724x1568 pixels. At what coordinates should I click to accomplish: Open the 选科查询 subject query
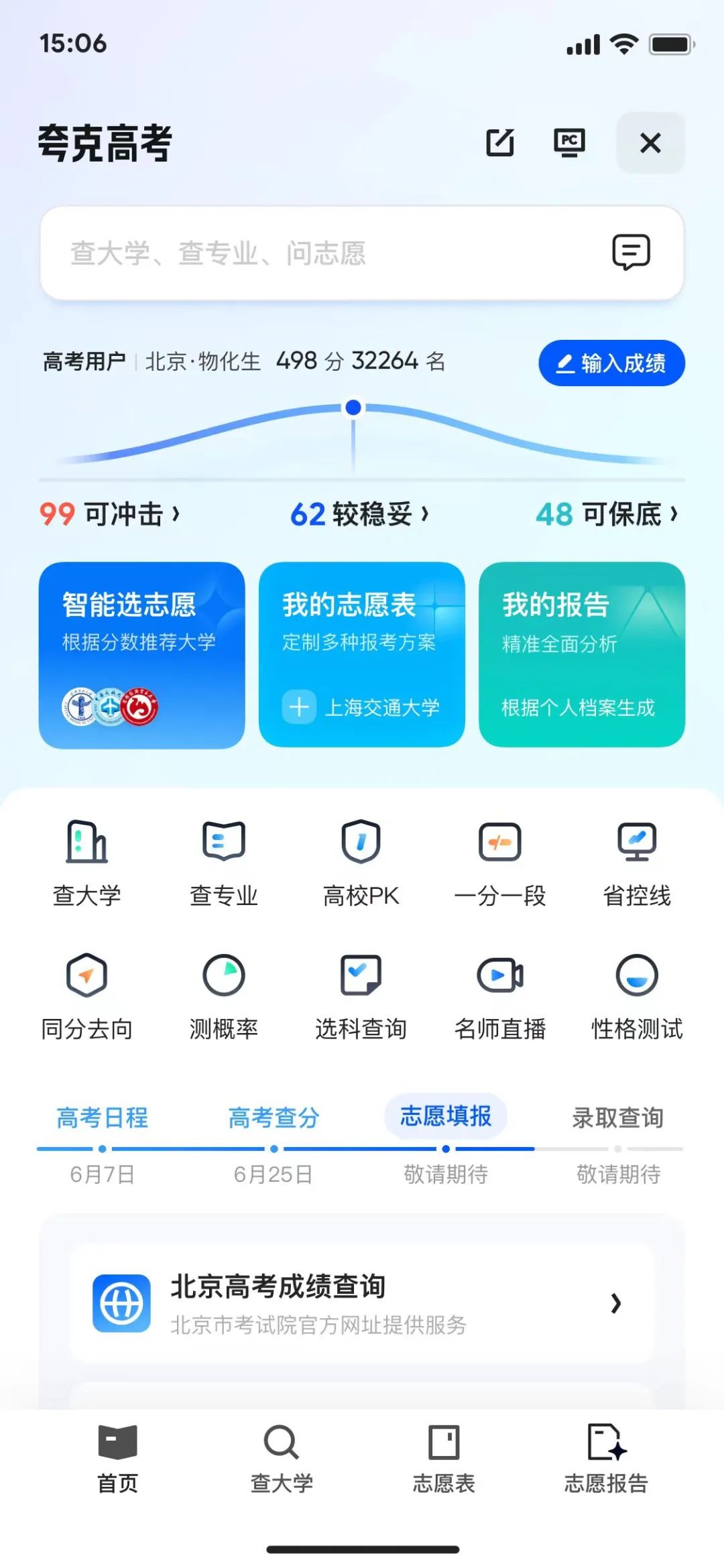[x=361, y=997]
